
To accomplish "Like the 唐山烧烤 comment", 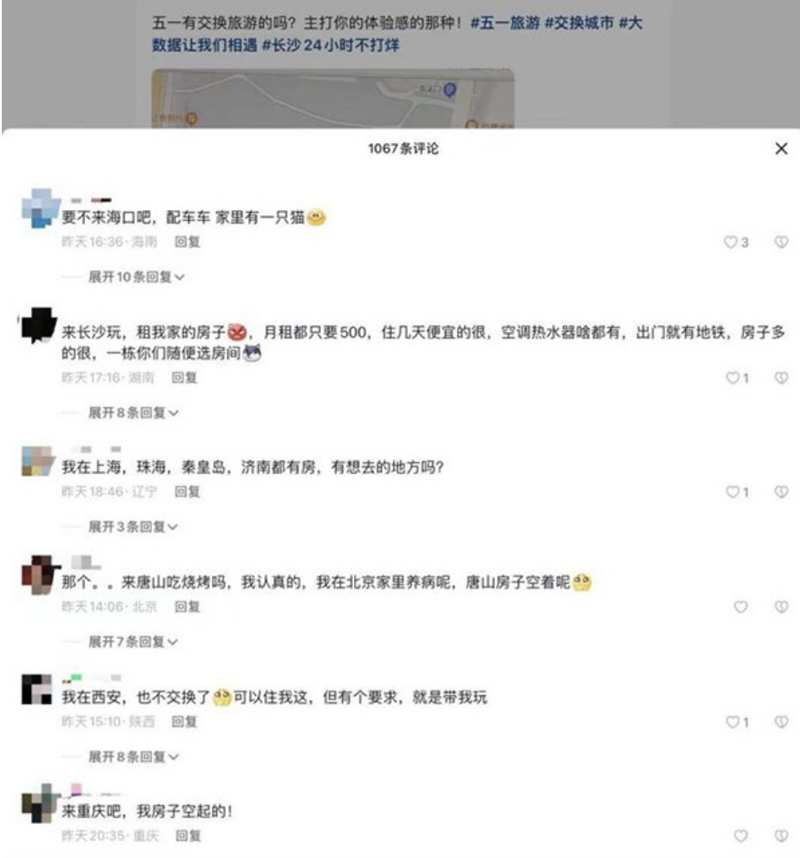I will [x=741, y=607].
